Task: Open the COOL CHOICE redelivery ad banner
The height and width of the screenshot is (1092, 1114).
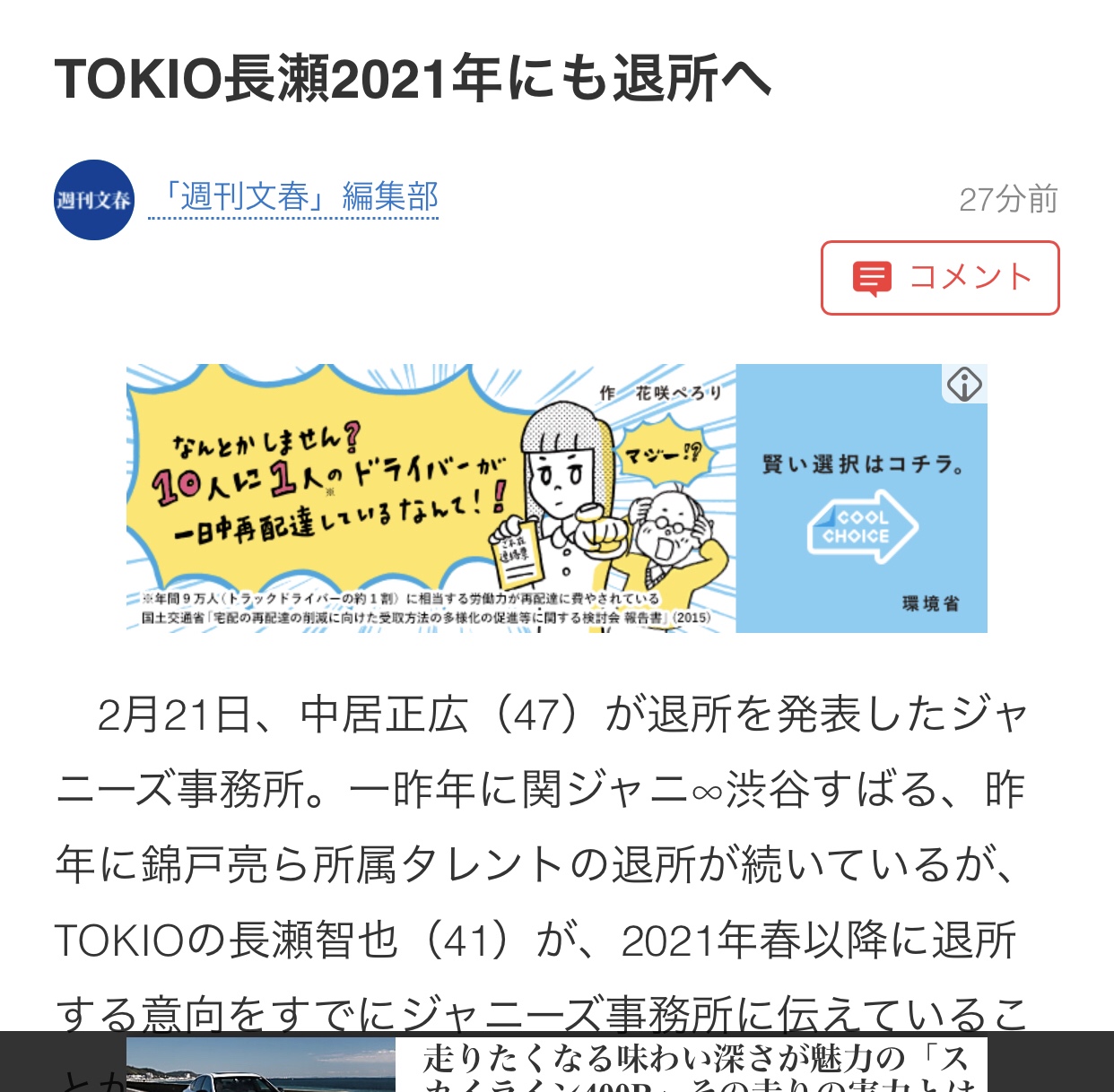Action: pos(556,498)
